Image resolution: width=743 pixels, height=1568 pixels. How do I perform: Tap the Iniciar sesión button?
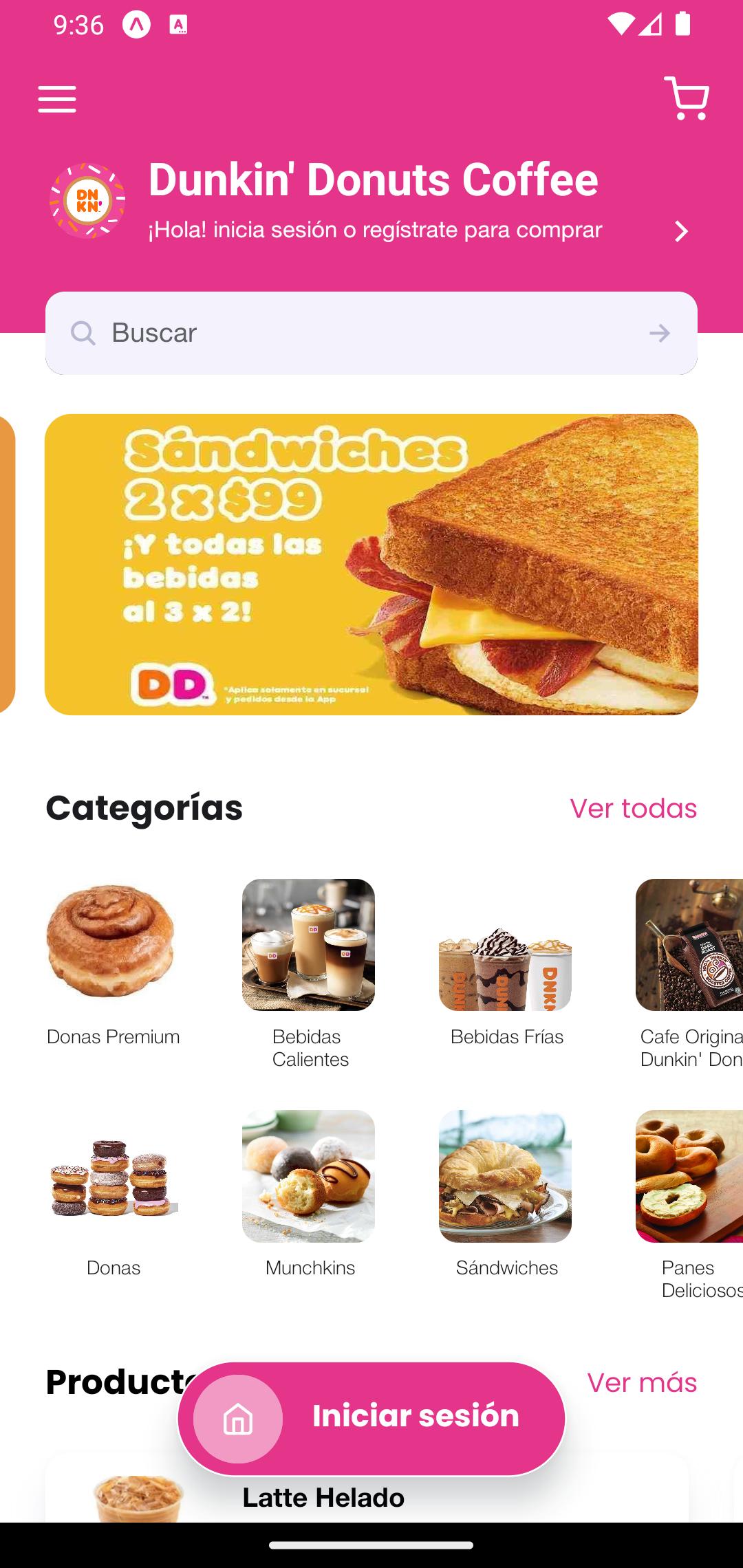416,1416
